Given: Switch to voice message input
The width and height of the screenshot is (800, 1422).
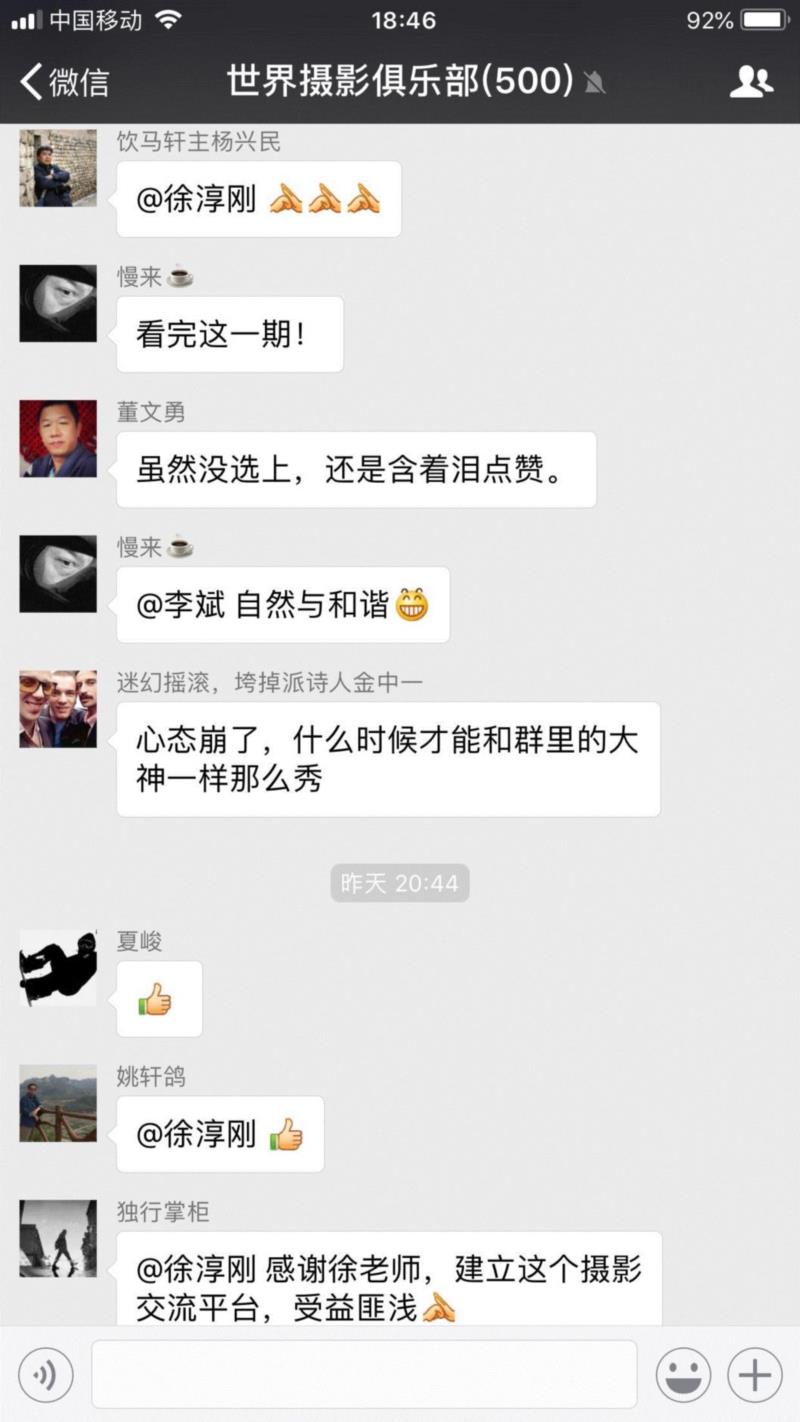Looking at the screenshot, I should coord(45,1376).
